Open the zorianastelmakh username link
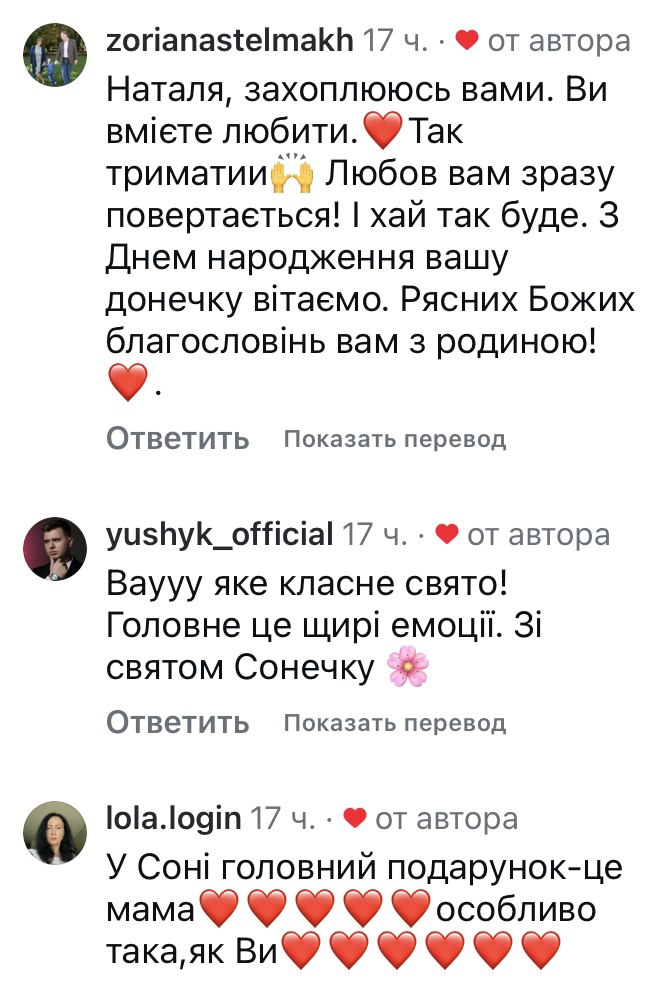 [229, 41]
